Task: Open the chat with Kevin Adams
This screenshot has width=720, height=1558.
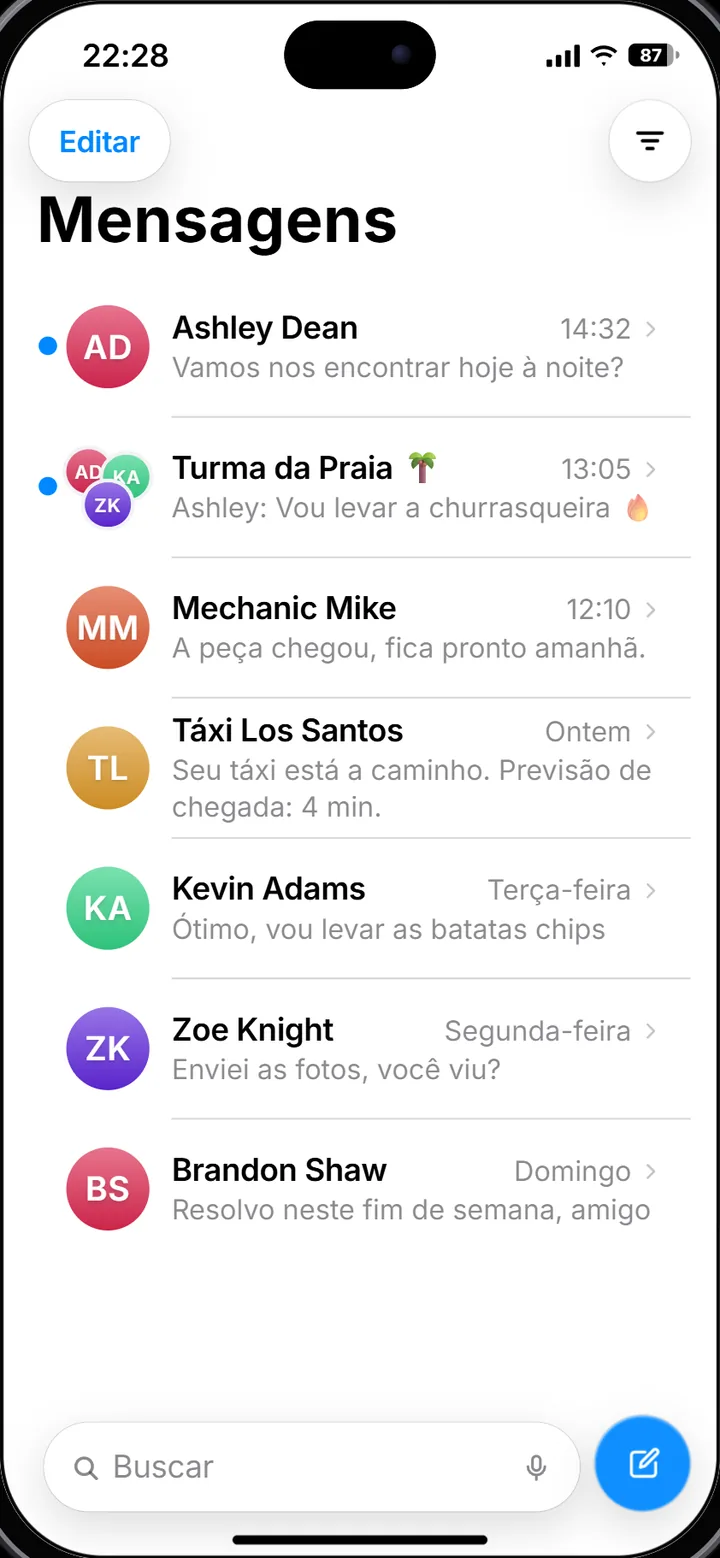Action: pyautogui.click(x=360, y=909)
